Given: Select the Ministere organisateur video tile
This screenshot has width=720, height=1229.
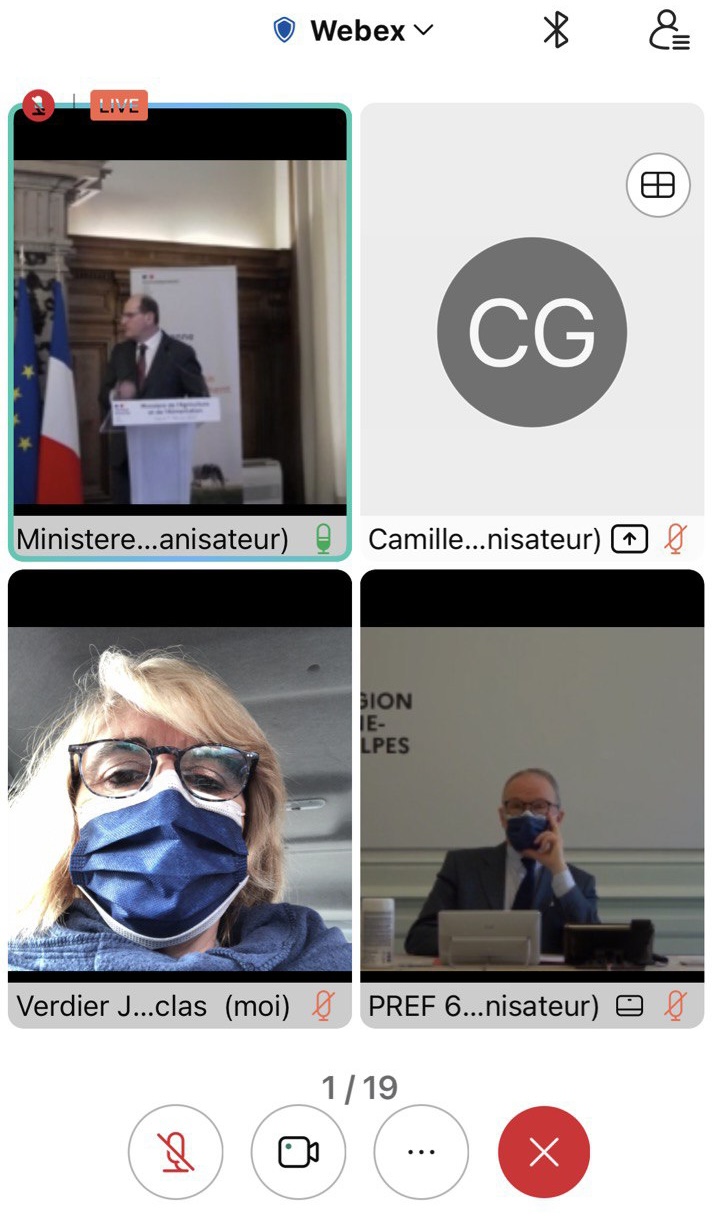Looking at the screenshot, I should [180, 332].
